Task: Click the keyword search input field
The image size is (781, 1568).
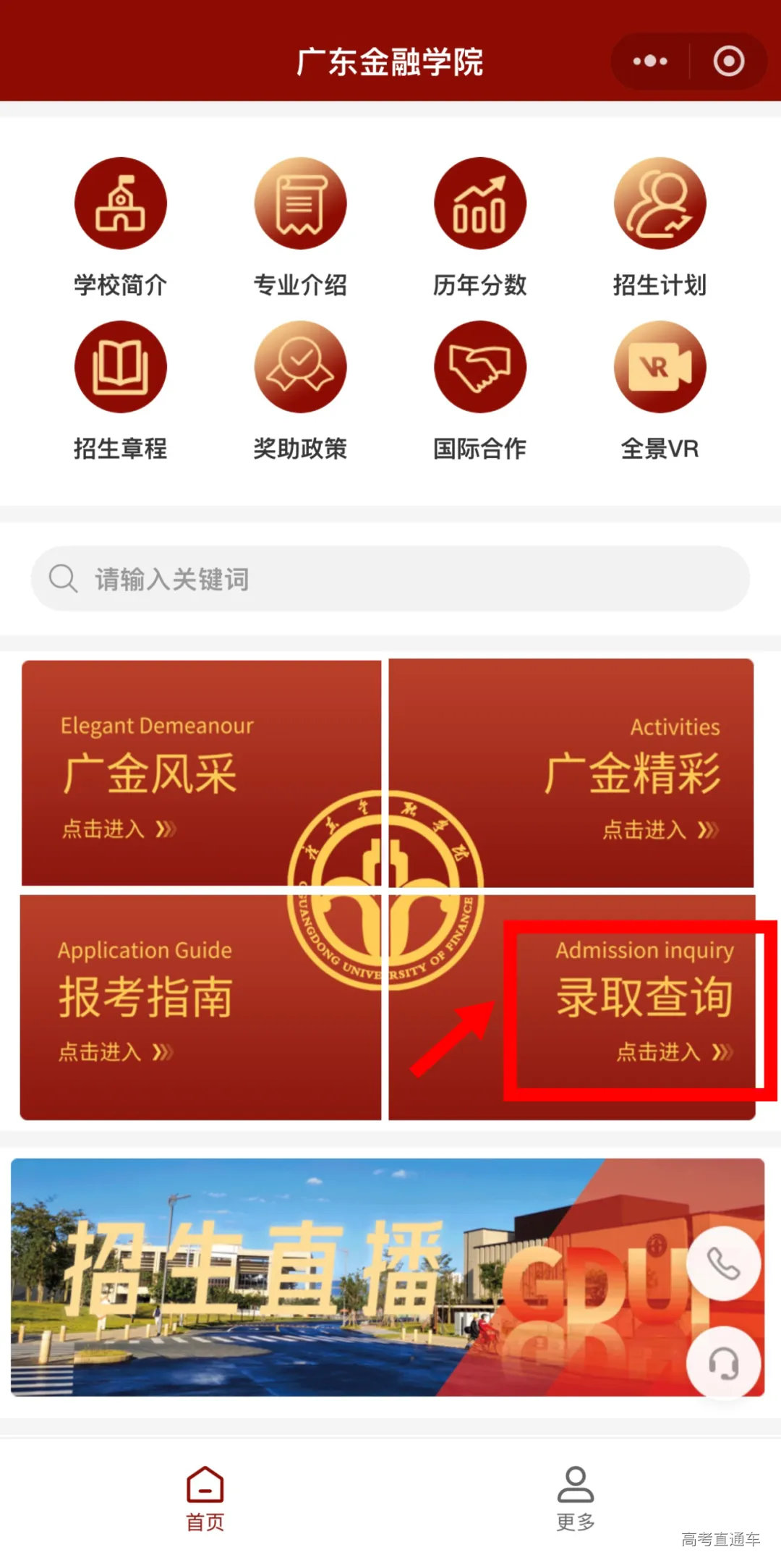Action: point(362,578)
